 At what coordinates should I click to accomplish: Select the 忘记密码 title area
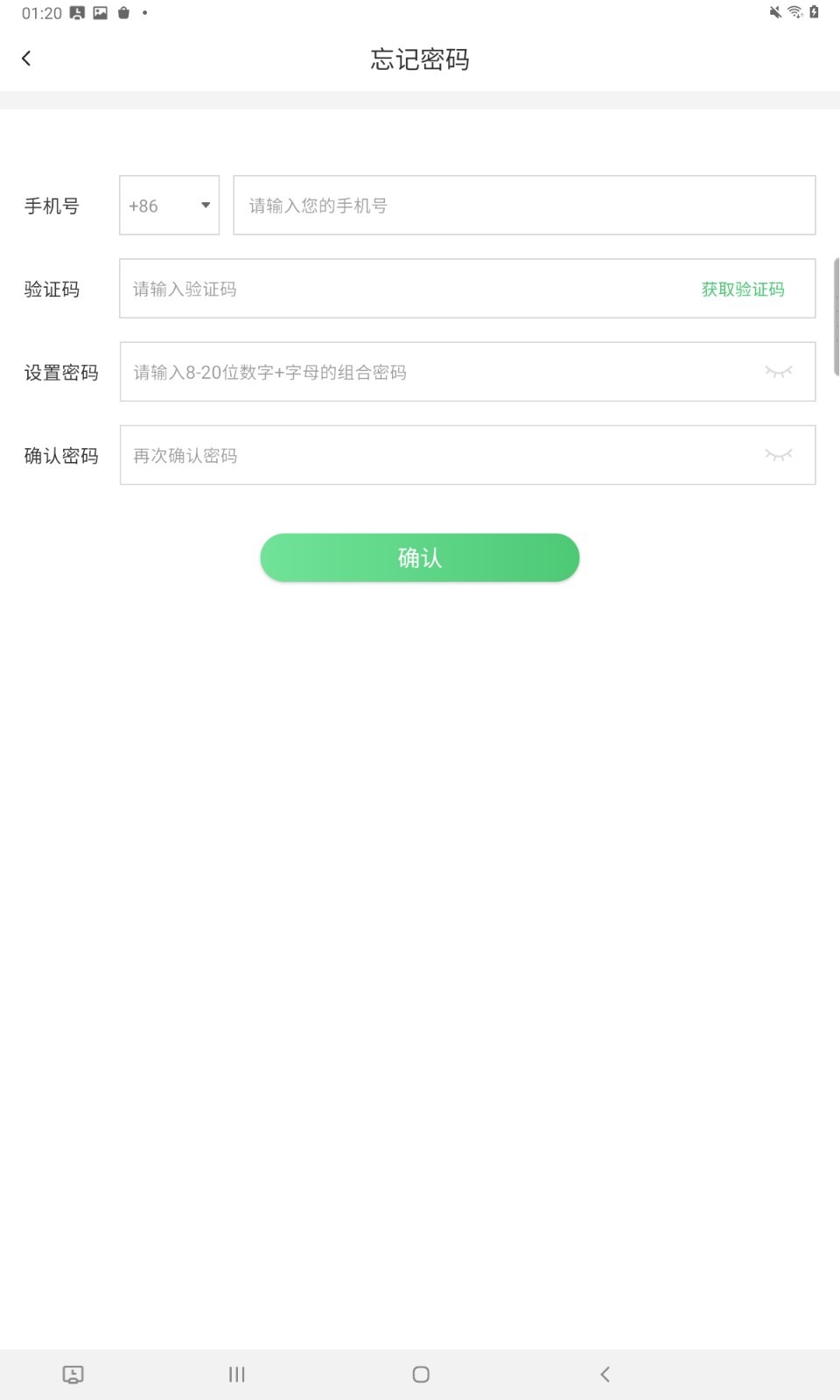tap(420, 59)
